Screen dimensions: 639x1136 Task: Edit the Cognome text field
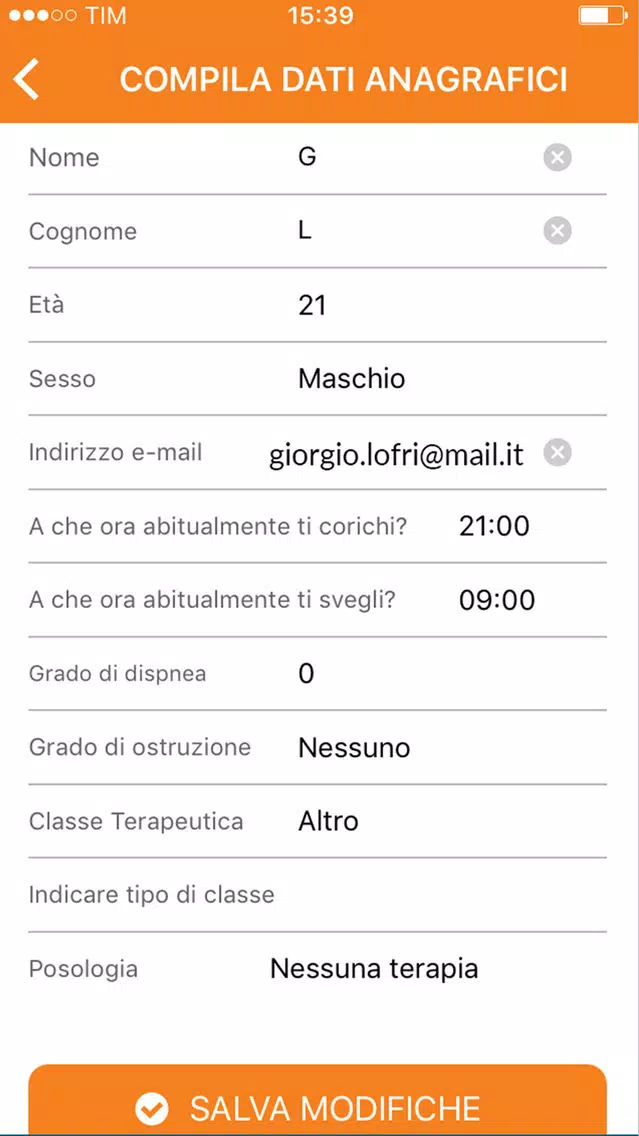click(417, 231)
